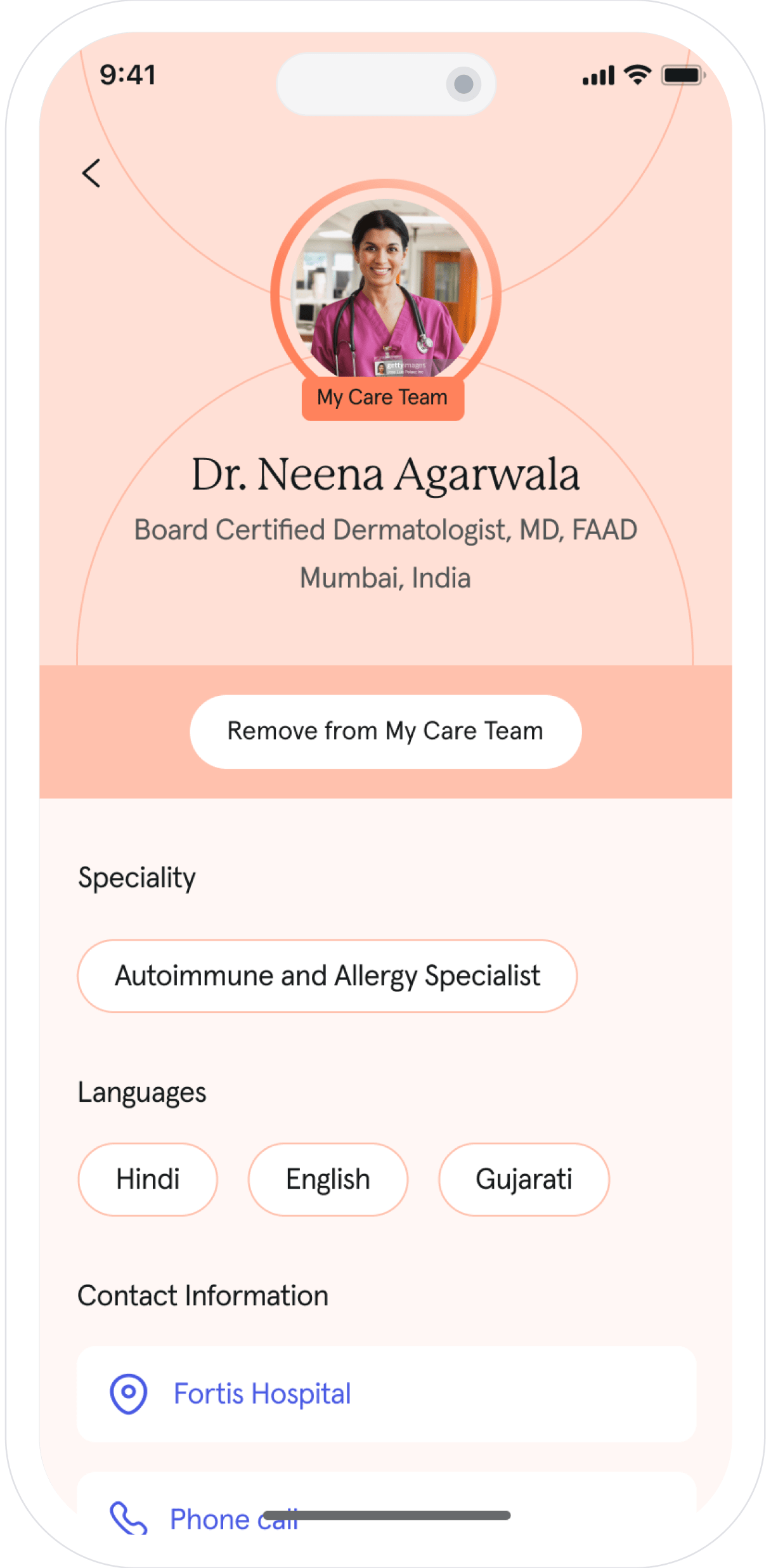Viewport: 771px width, 1568px height.
Task: Tap the English language chip
Action: click(328, 1179)
